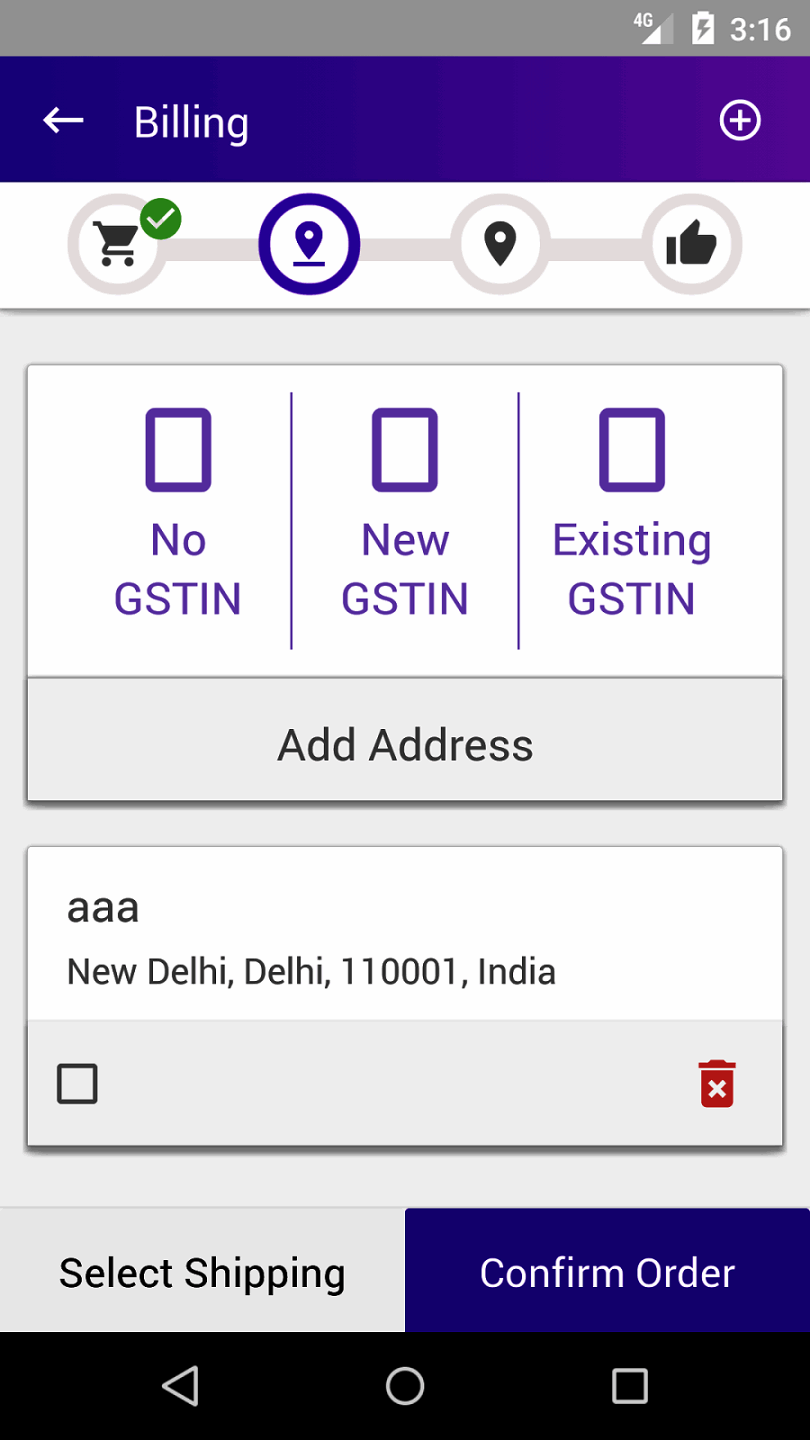
Task: Tick the checkbox for address aaa
Action: (x=77, y=1084)
